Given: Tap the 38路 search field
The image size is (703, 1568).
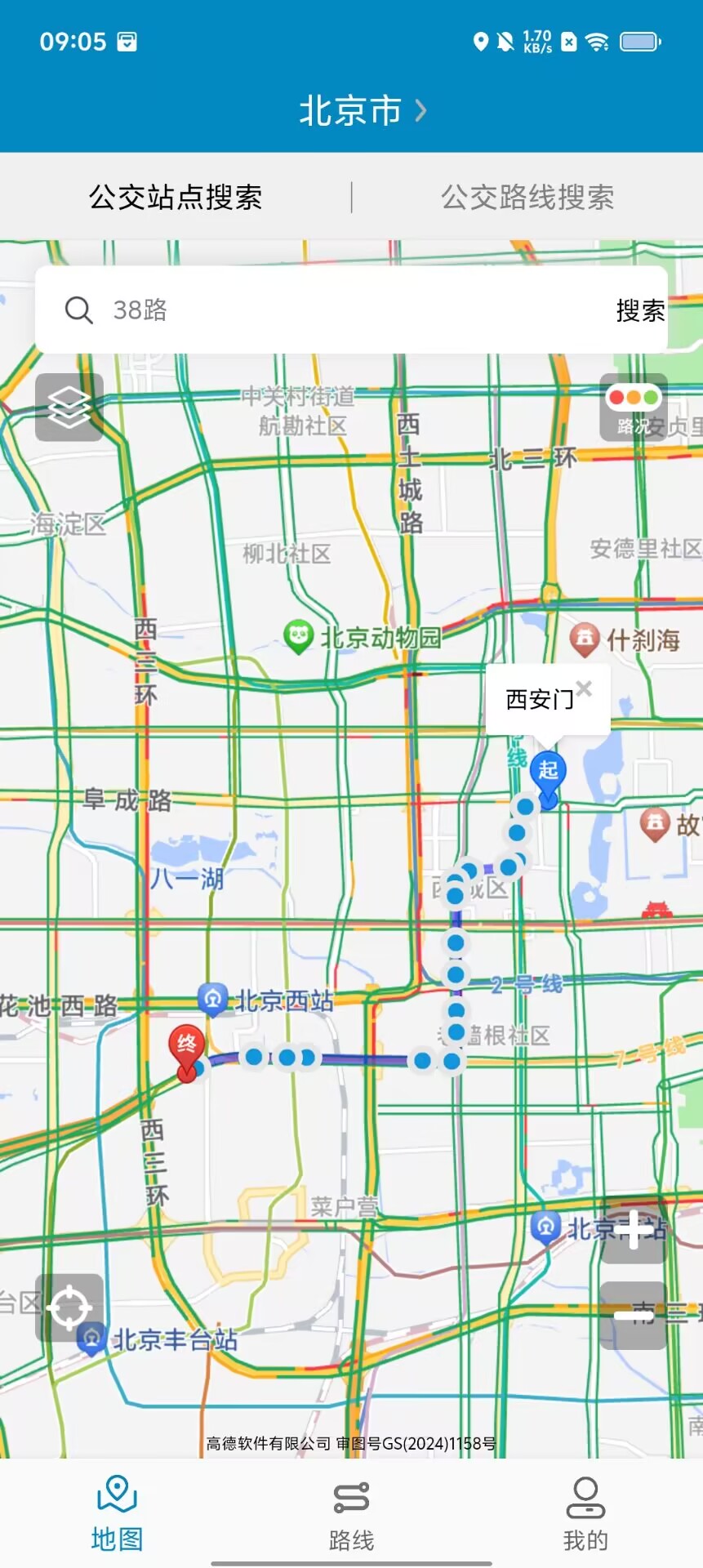Looking at the screenshot, I should (343, 310).
